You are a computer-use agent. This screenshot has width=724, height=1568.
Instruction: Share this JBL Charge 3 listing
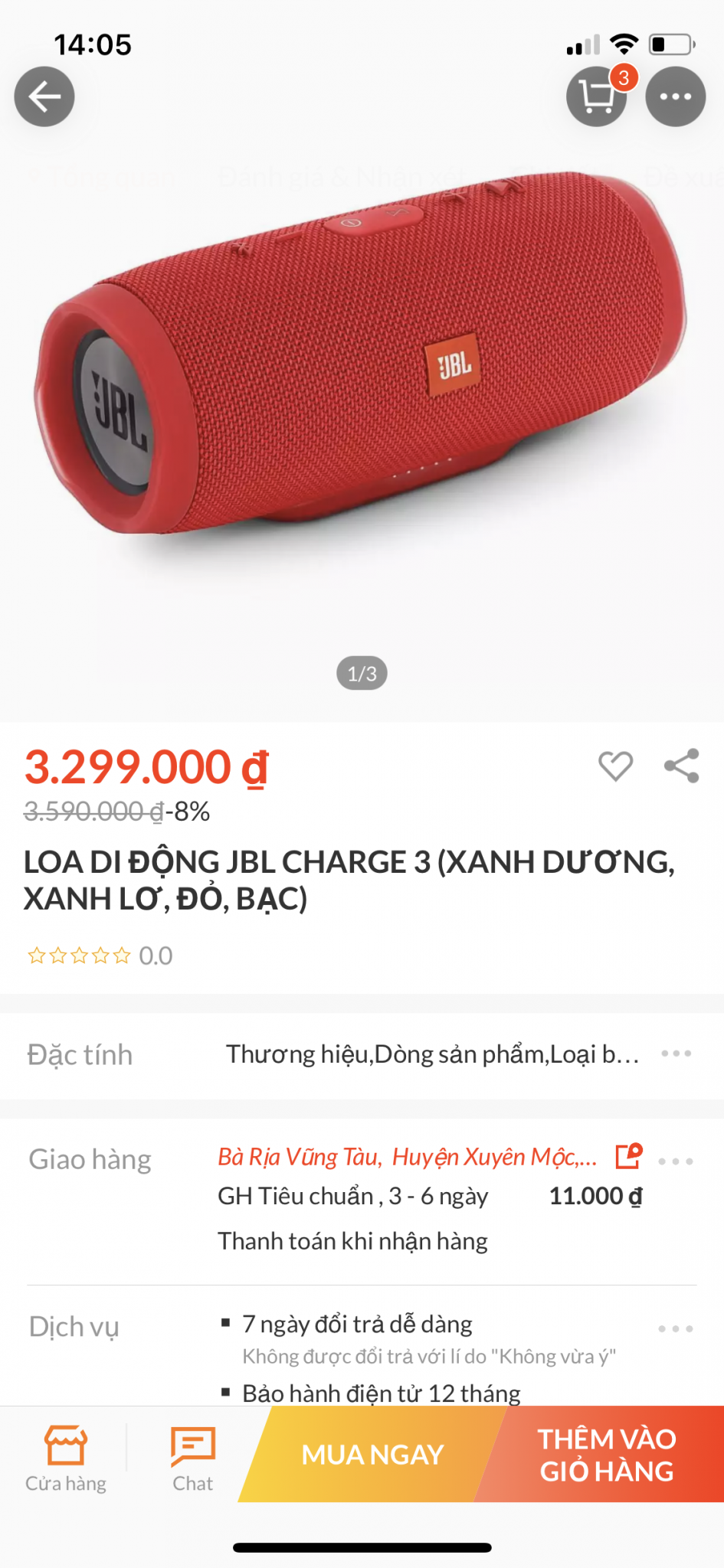pyautogui.click(x=681, y=766)
